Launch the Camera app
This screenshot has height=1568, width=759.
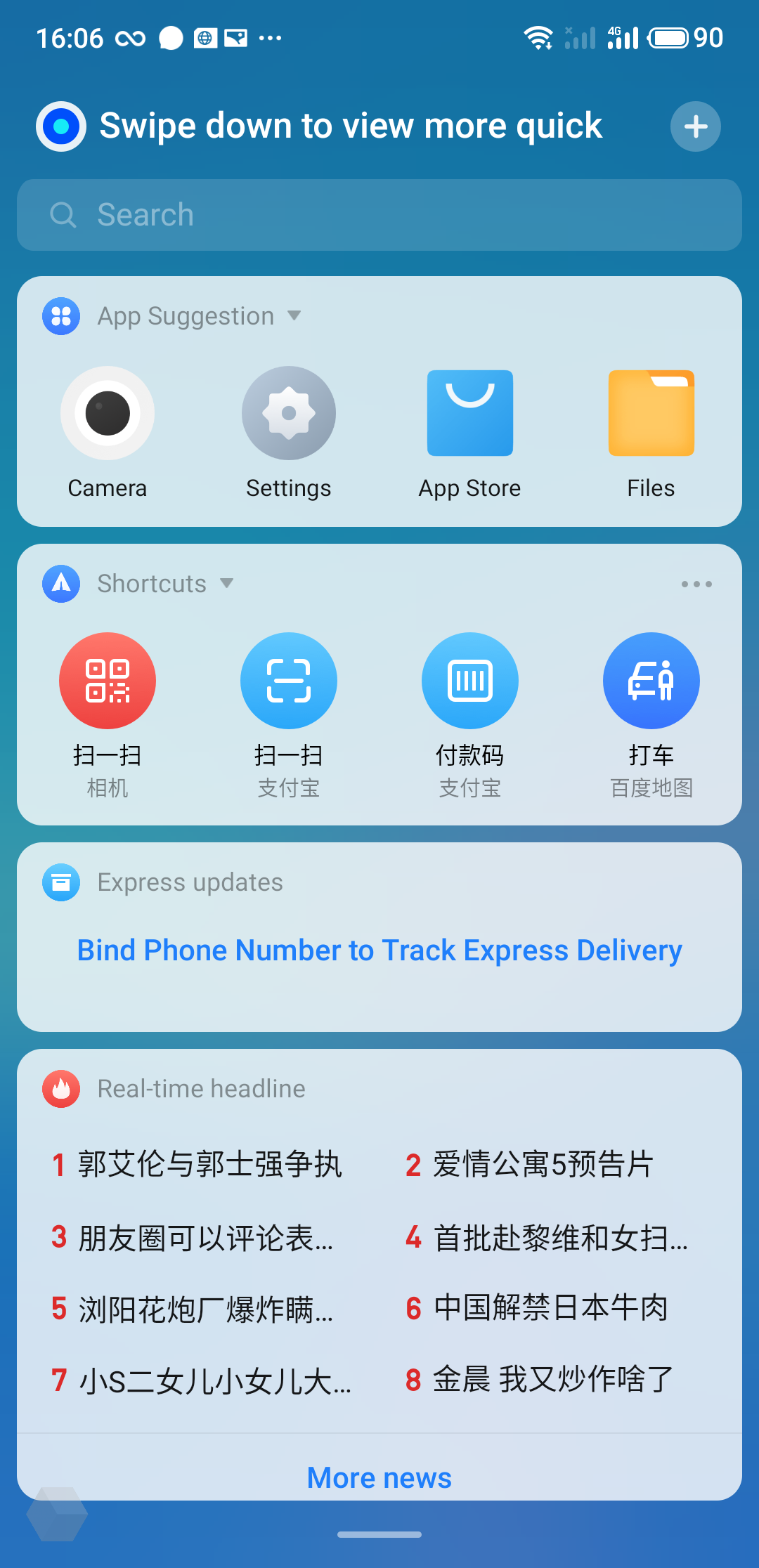108,433
